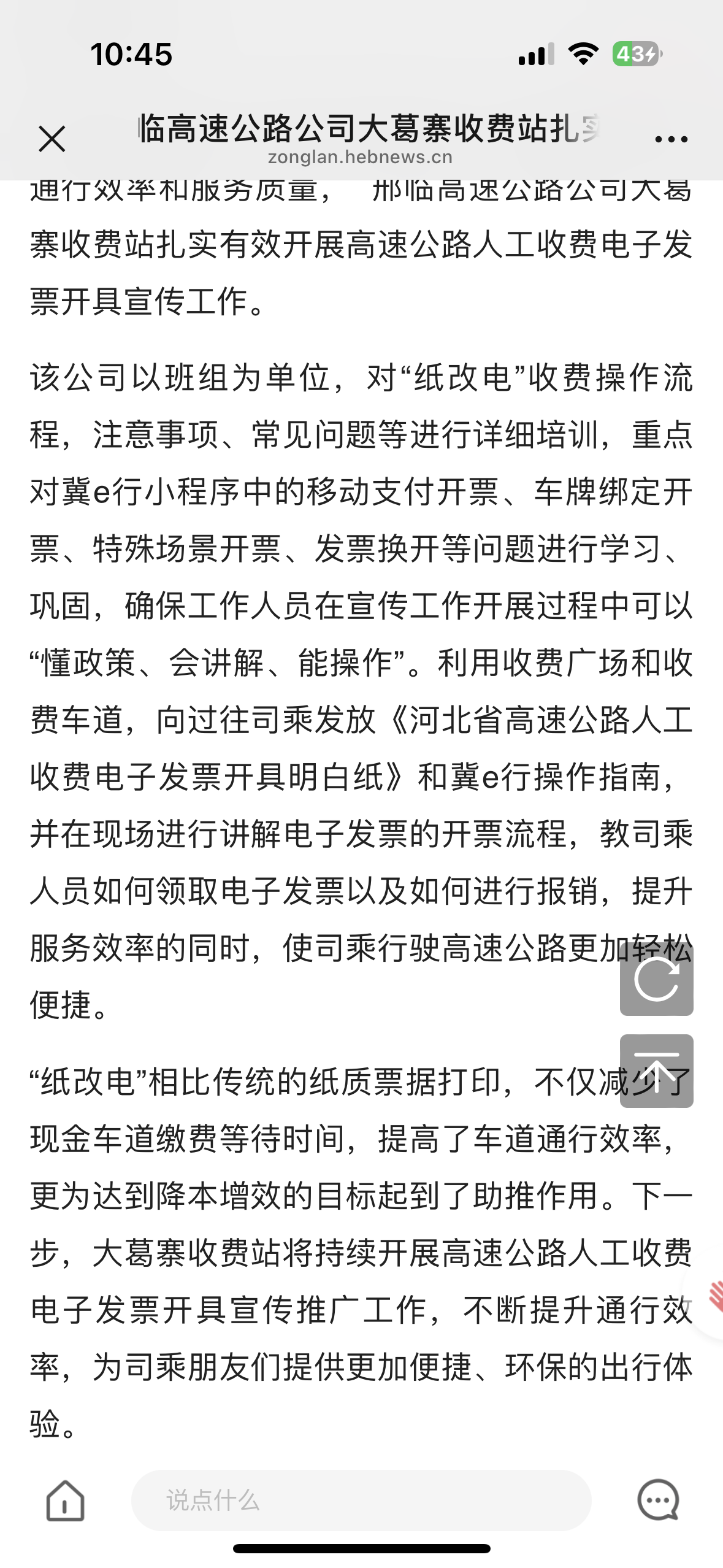The width and height of the screenshot is (723, 1568).
Task: Close the article webview
Action: pyautogui.click(x=52, y=139)
